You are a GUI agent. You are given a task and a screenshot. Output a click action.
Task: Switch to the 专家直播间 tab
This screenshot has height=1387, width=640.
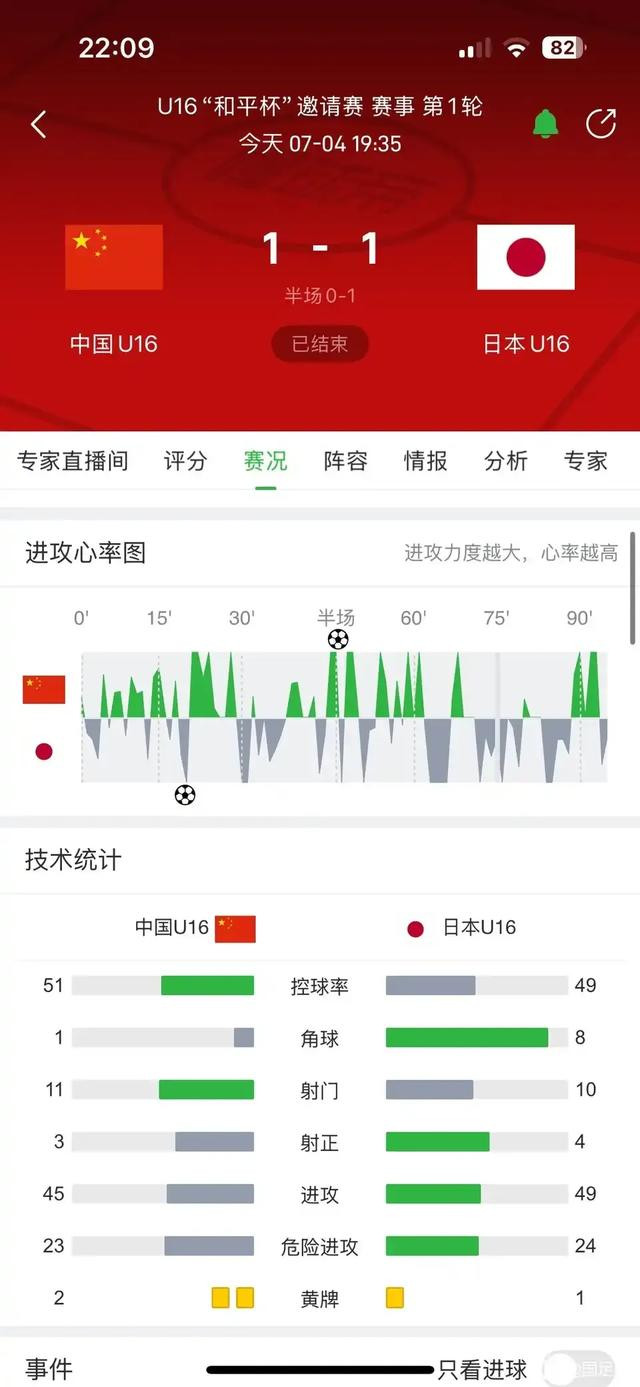(x=73, y=461)
